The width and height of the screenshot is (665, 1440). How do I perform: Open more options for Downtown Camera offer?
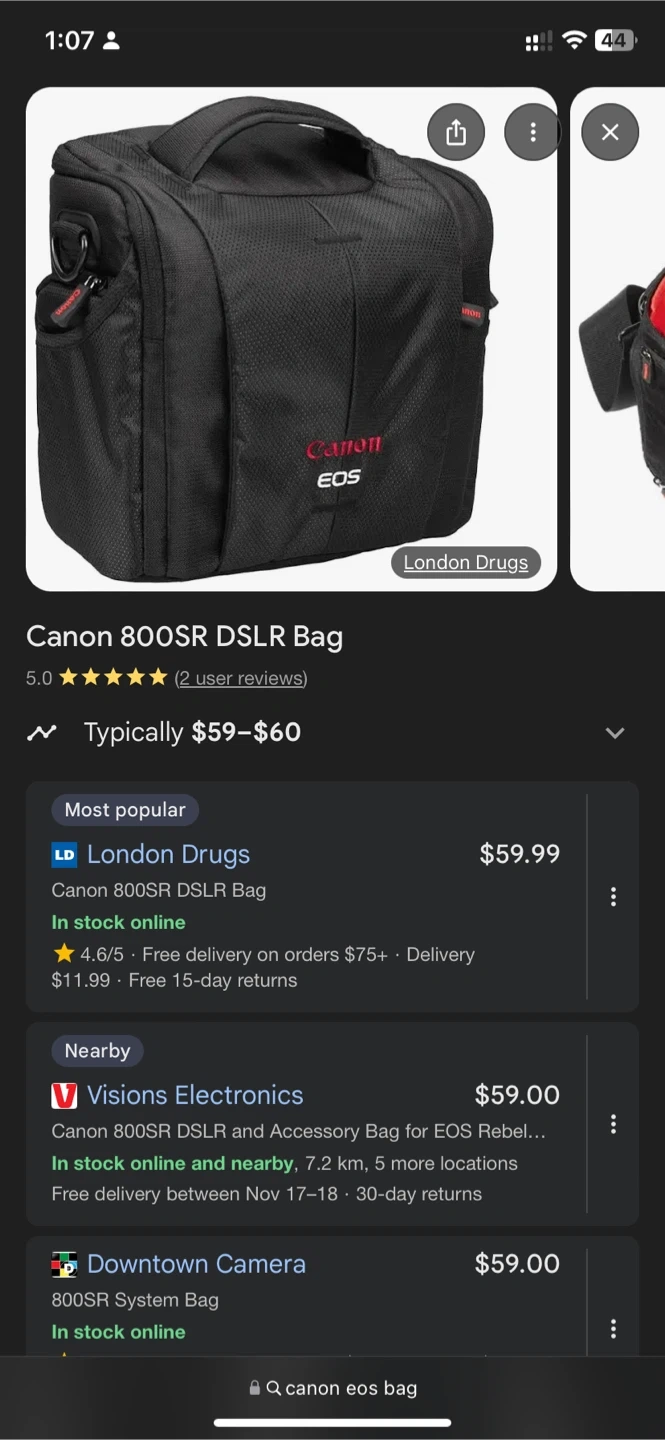(x=613, y=1328)
